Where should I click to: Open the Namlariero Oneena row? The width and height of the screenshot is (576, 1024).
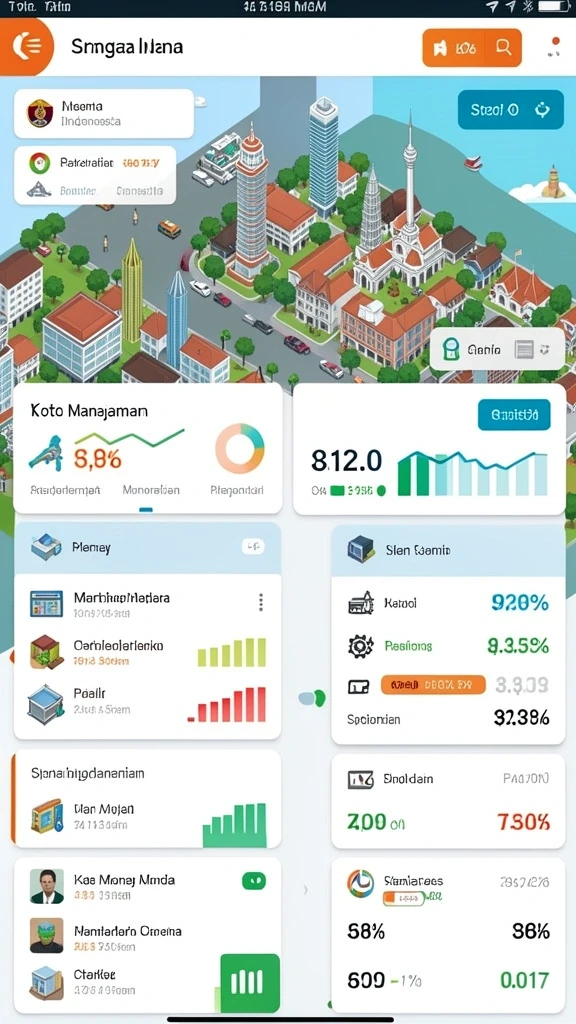point(148,936)
